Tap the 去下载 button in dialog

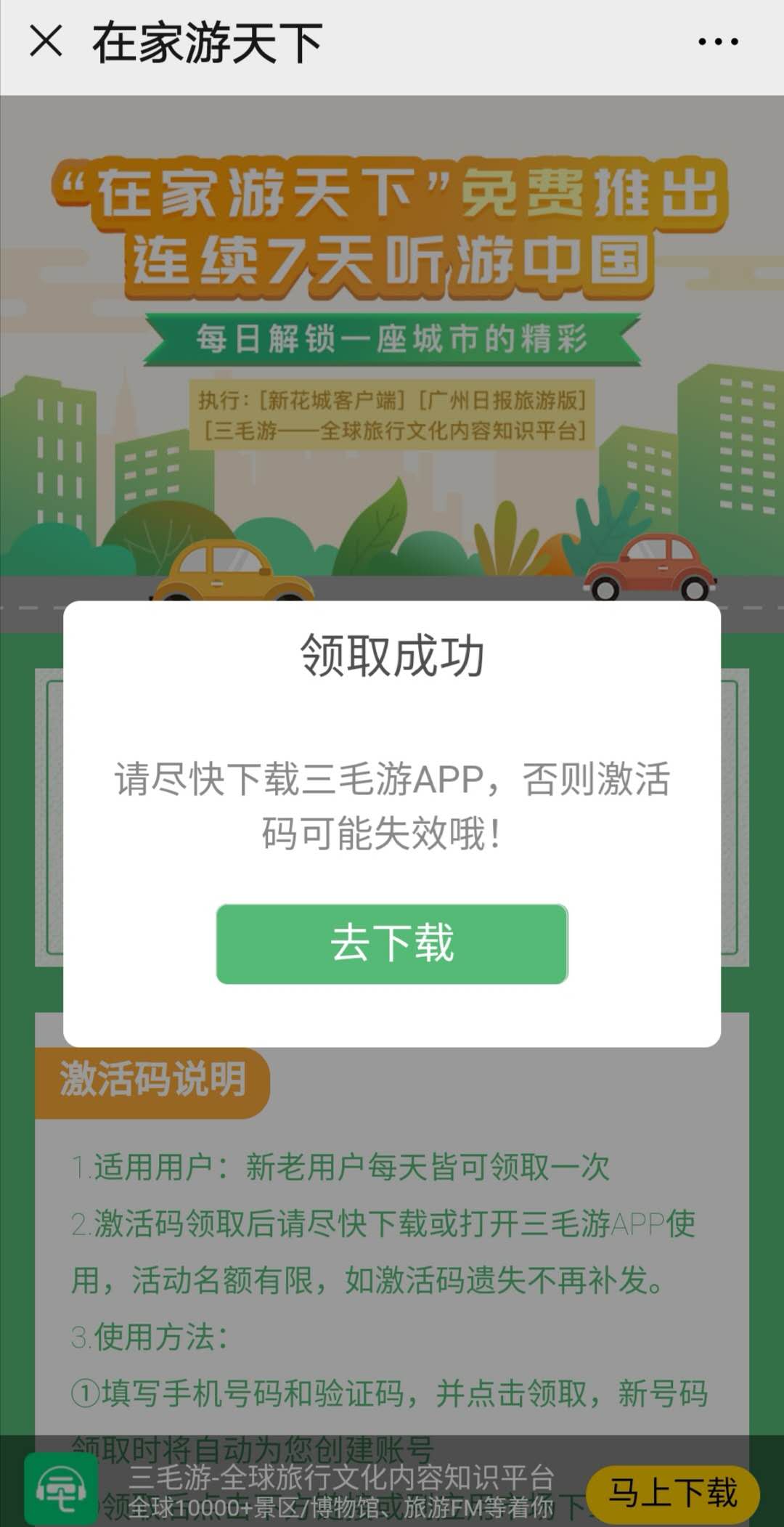392,943
